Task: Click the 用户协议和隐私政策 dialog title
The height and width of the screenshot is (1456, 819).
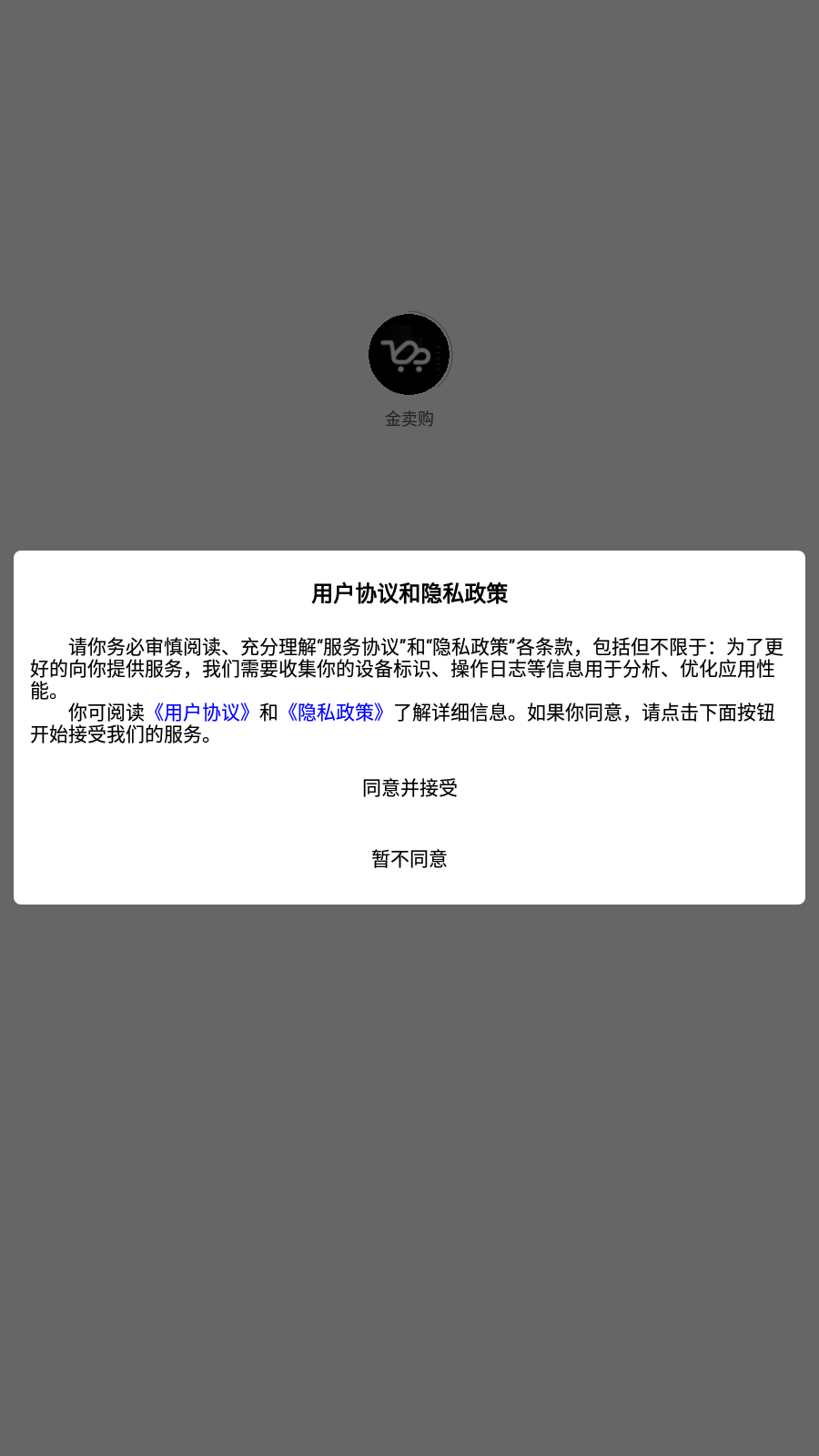Action: click(409, 593)
